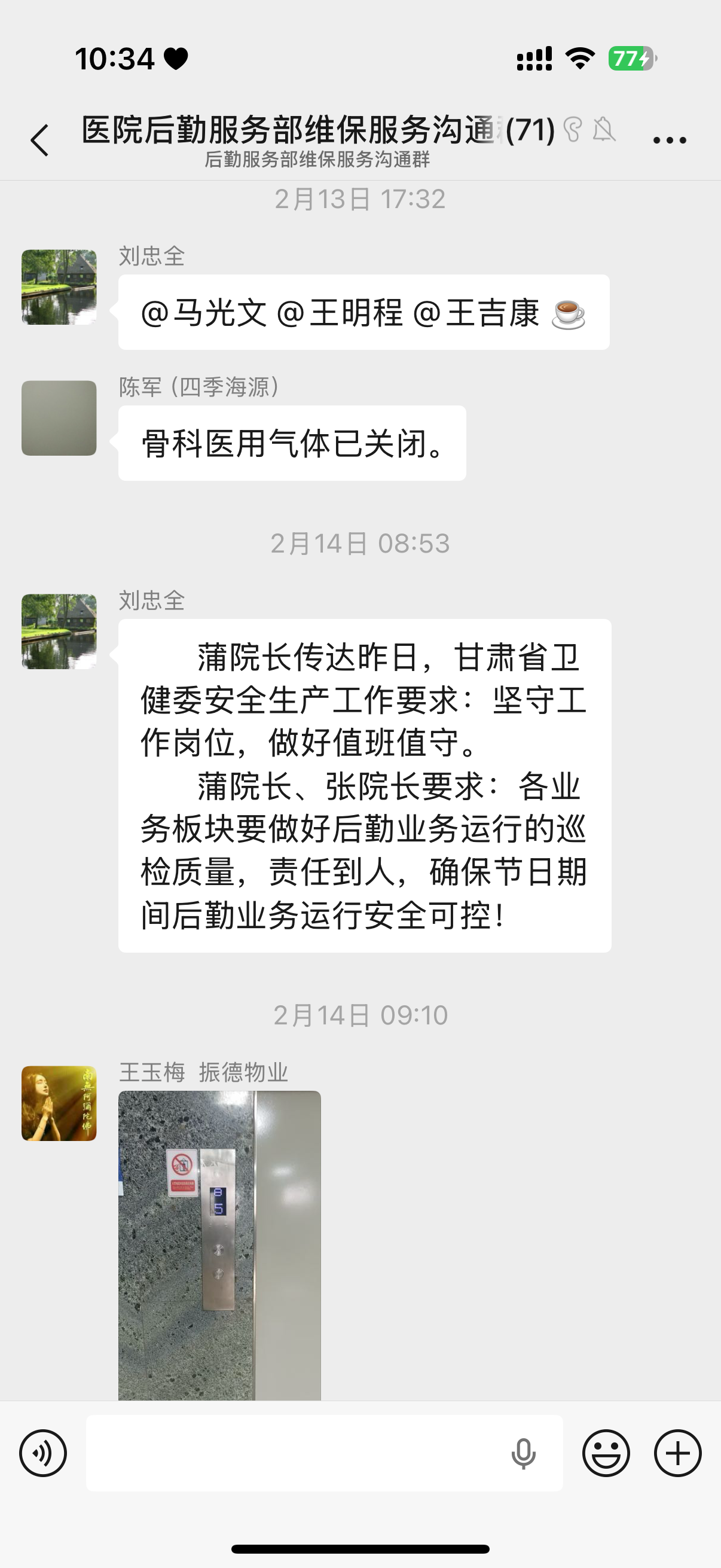Open the three-dot group options menu

[669, 140]
